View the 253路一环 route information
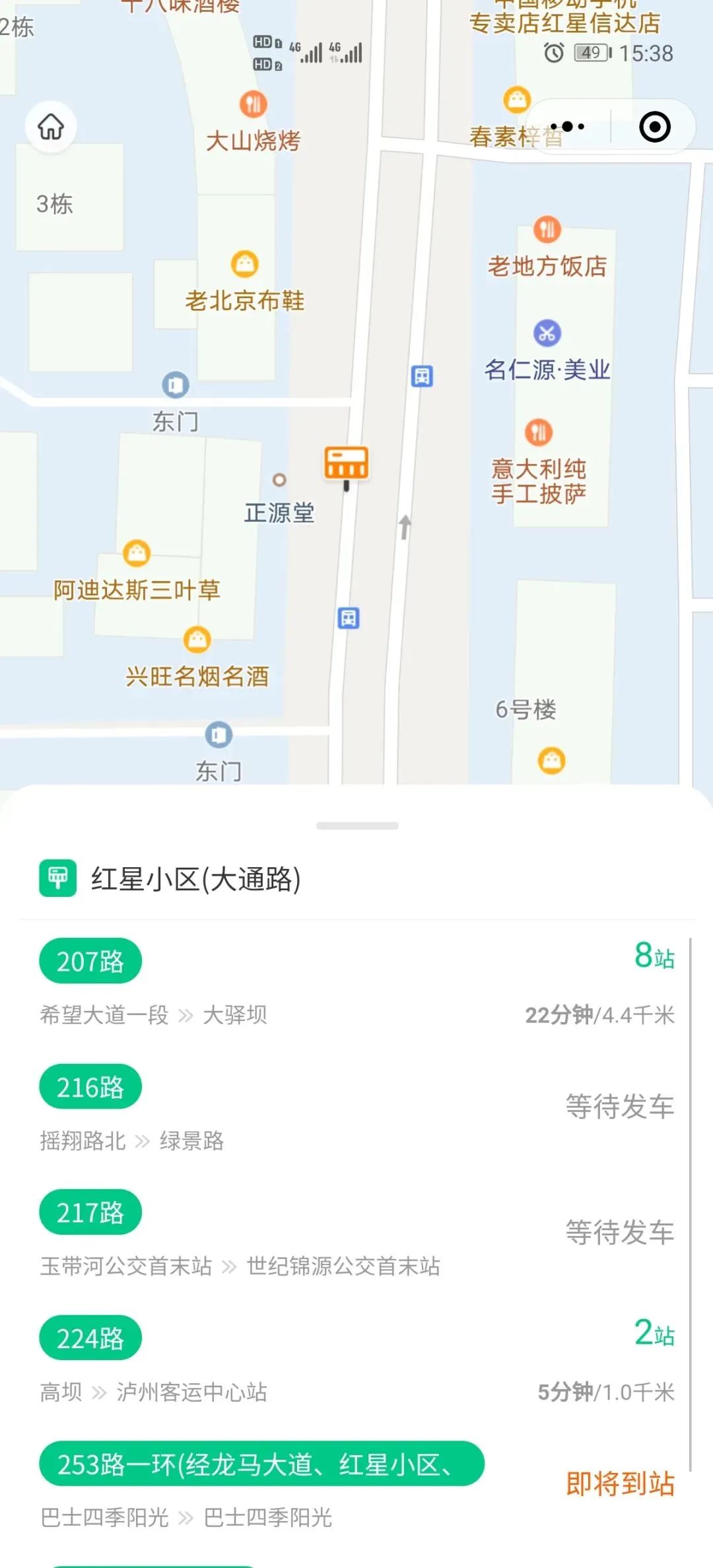713x1568 pixels. pos(261,1462)
